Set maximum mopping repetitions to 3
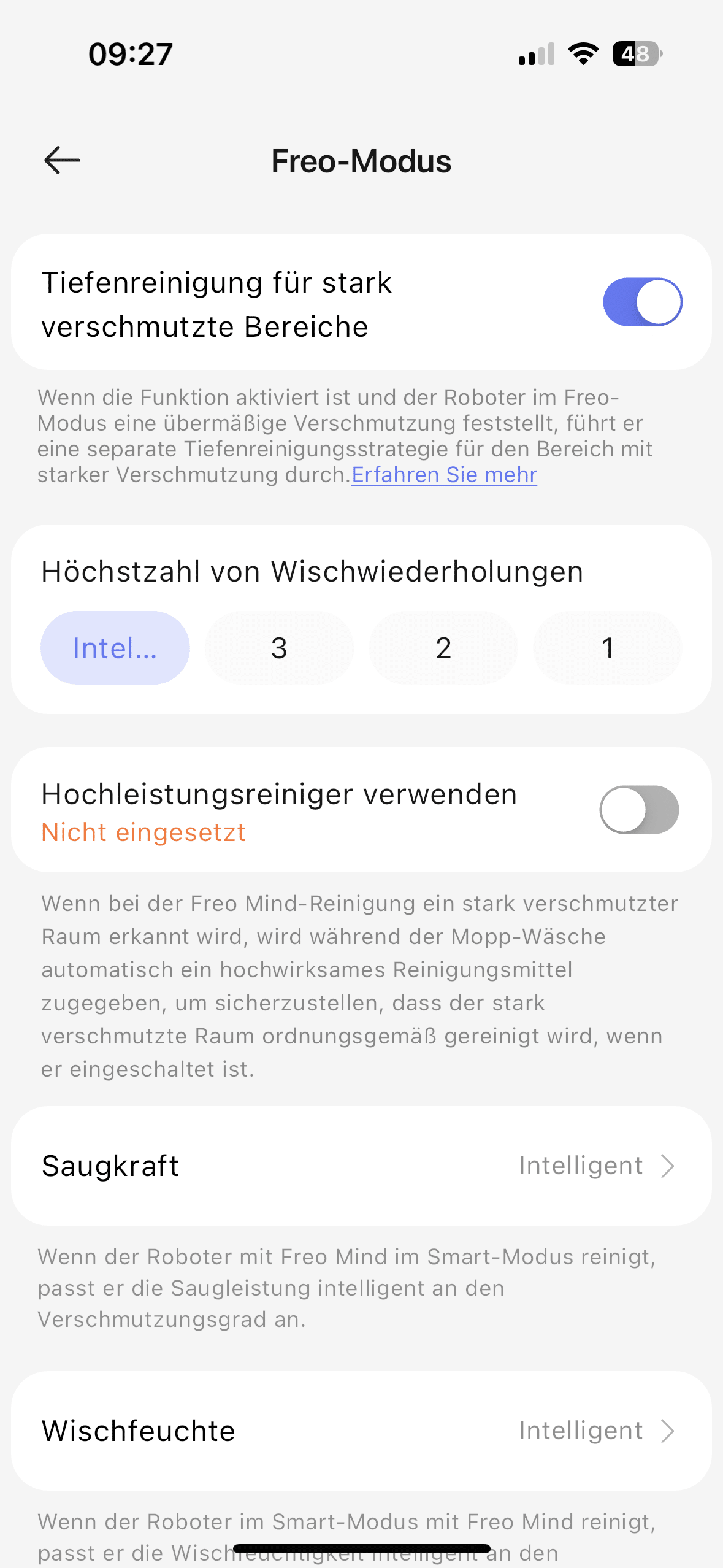The image size is (723, 1568). click(279, 648)
